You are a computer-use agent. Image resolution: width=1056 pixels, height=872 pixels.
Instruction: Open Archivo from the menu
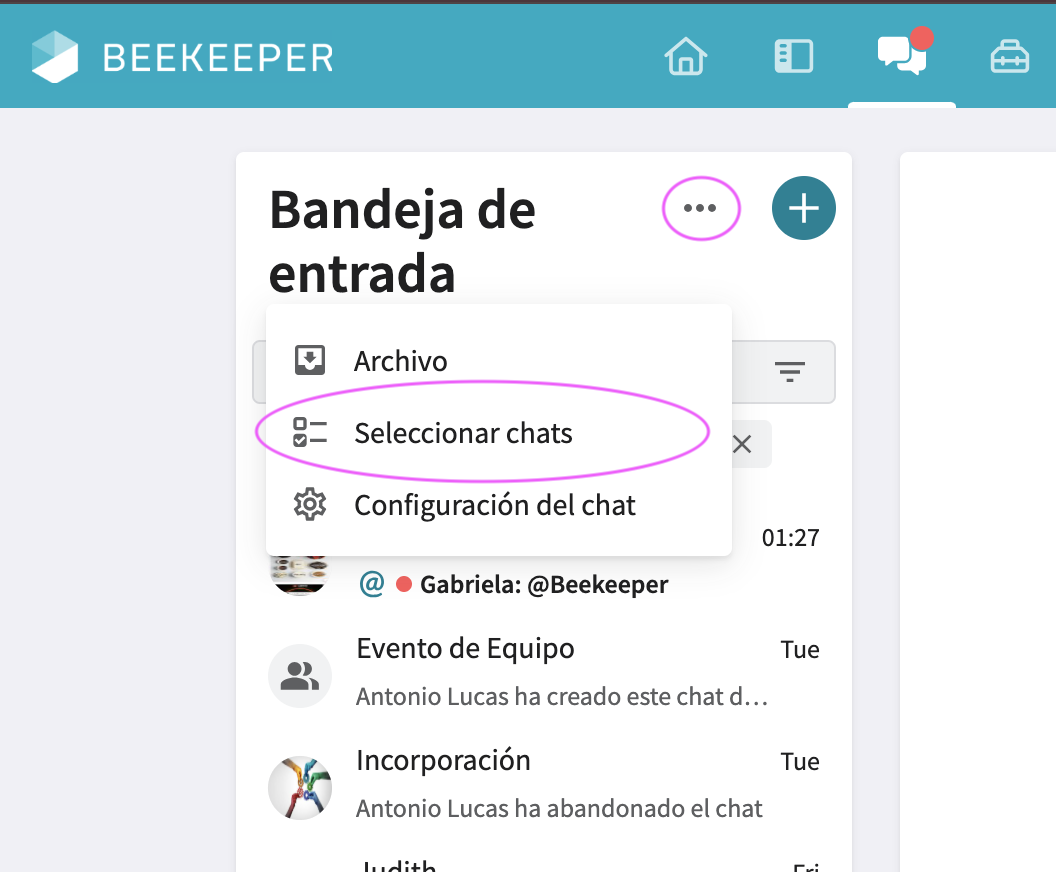click(400, 361)
